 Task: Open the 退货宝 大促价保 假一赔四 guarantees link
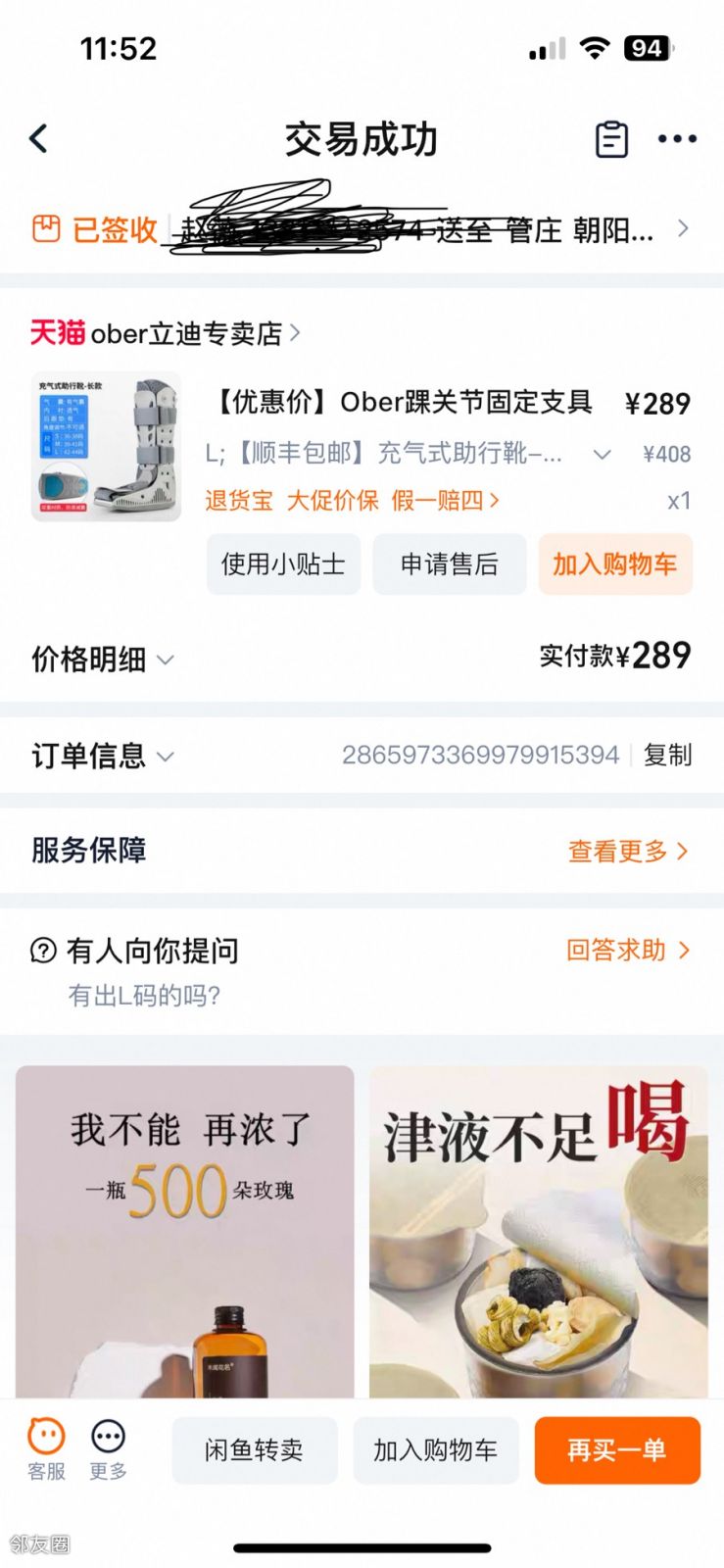352,501
